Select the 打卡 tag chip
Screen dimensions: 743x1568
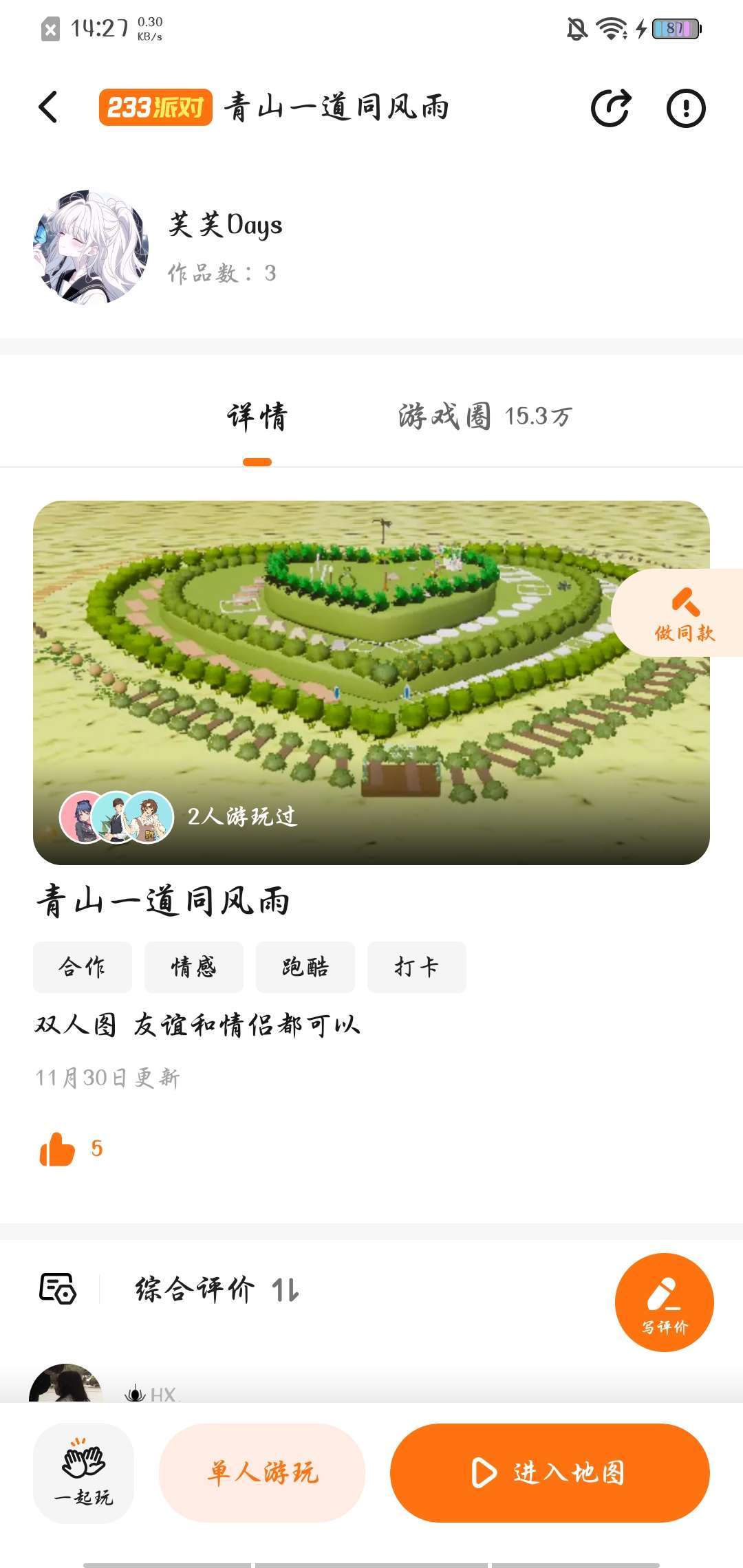point(416,967)
